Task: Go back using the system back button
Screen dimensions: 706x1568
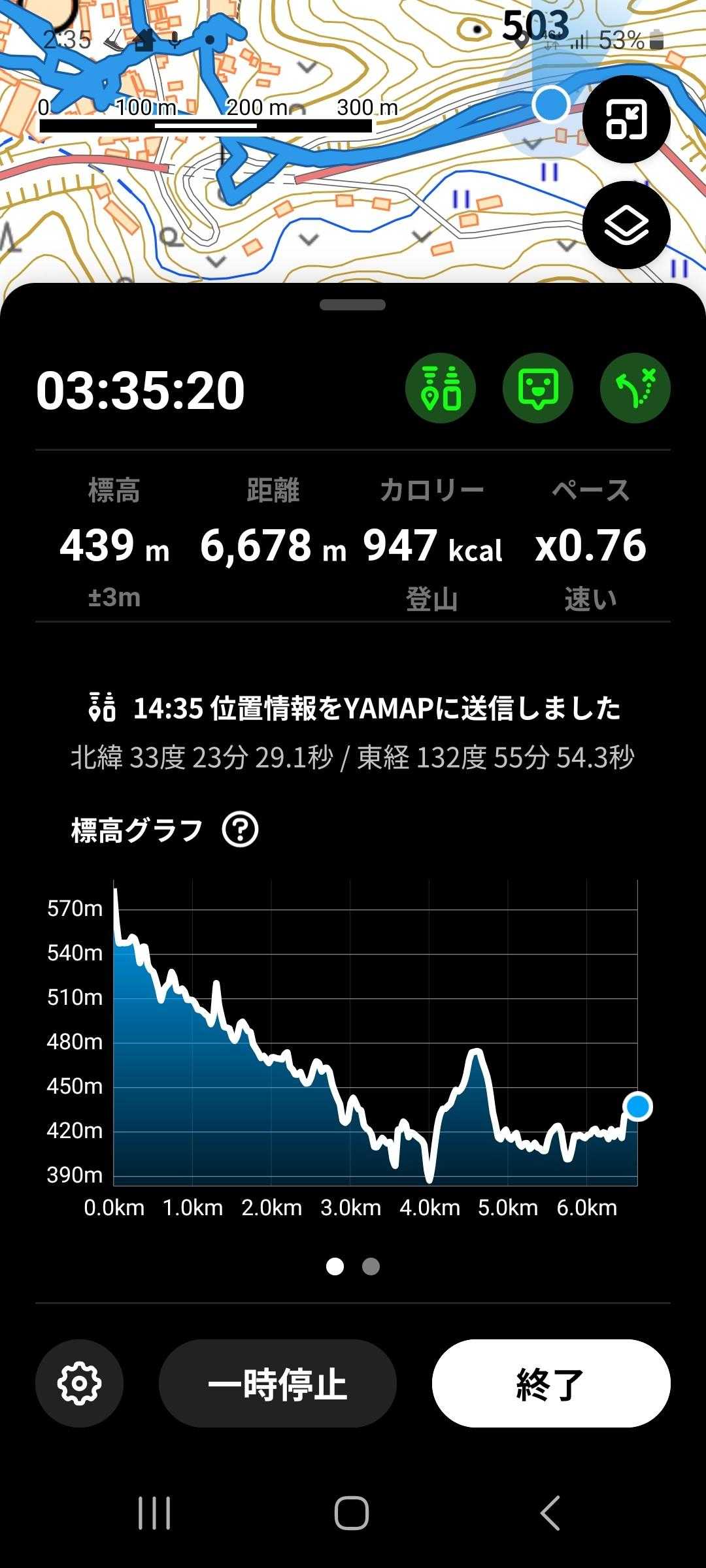Action: (x=550, y=1512)
